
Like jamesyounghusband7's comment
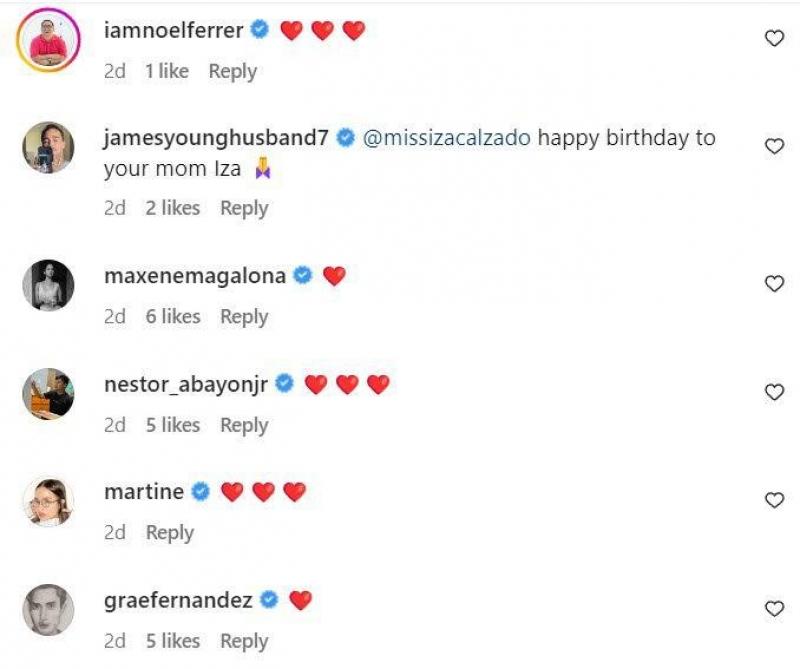[773, 146]
